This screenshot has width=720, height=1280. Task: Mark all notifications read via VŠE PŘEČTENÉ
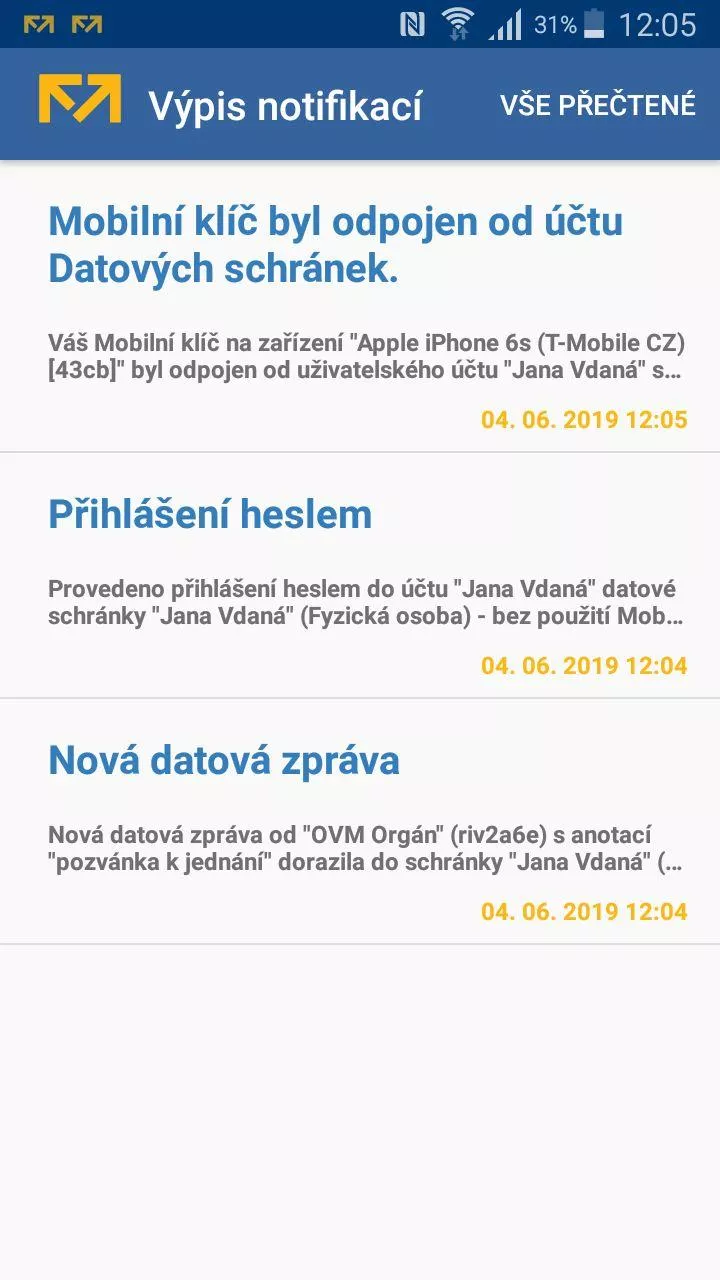click(x=597, y=104)
